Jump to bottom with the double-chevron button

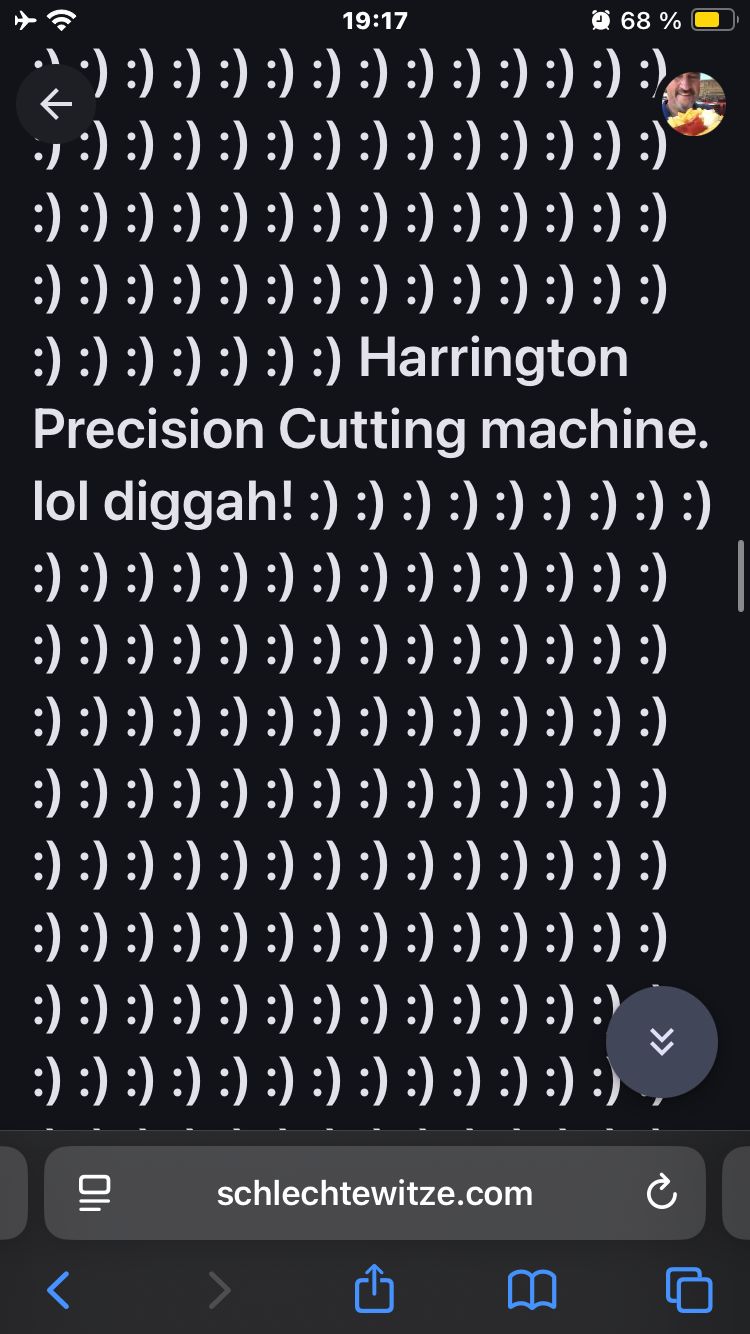(x=661, y=1042)
